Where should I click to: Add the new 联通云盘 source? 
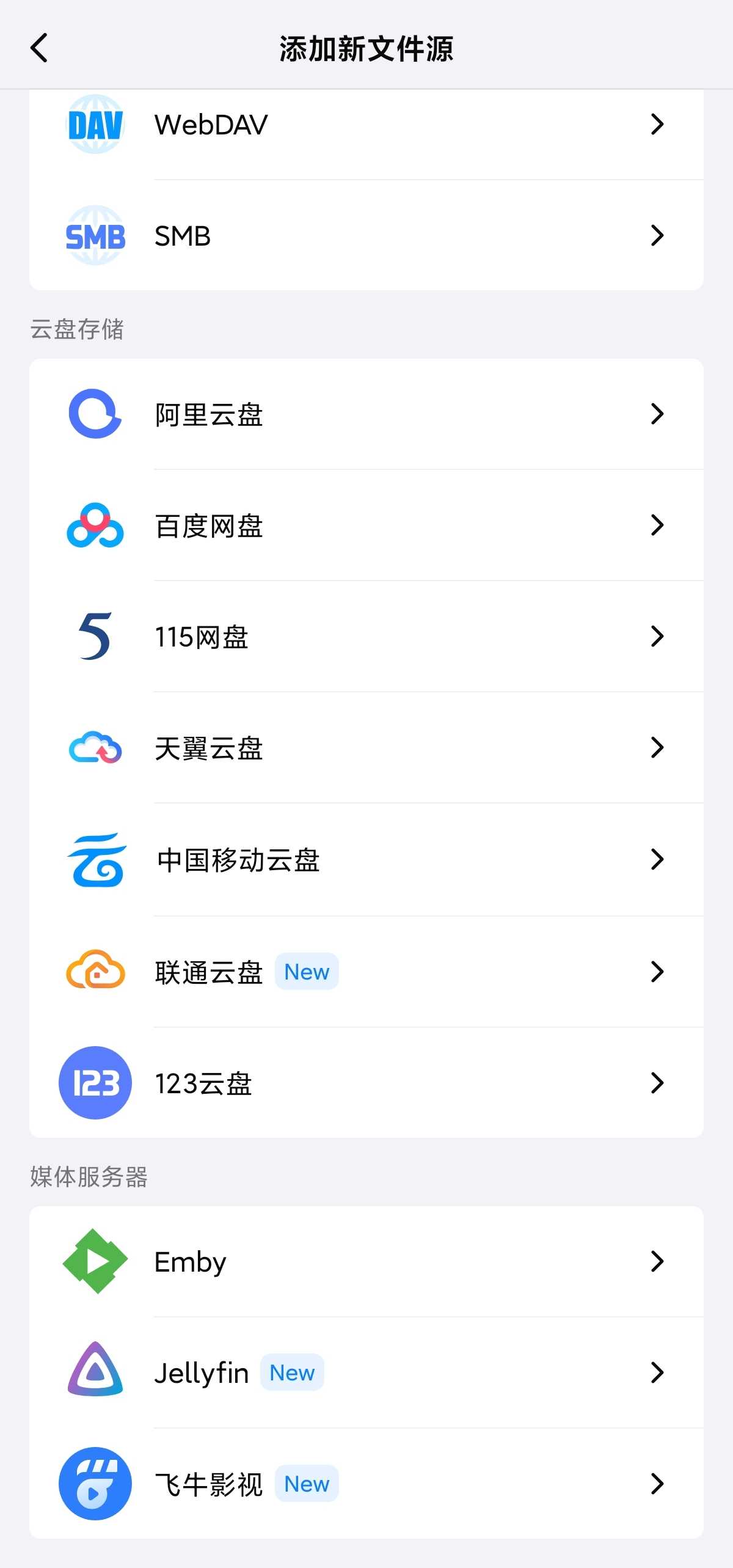point(366,972)
